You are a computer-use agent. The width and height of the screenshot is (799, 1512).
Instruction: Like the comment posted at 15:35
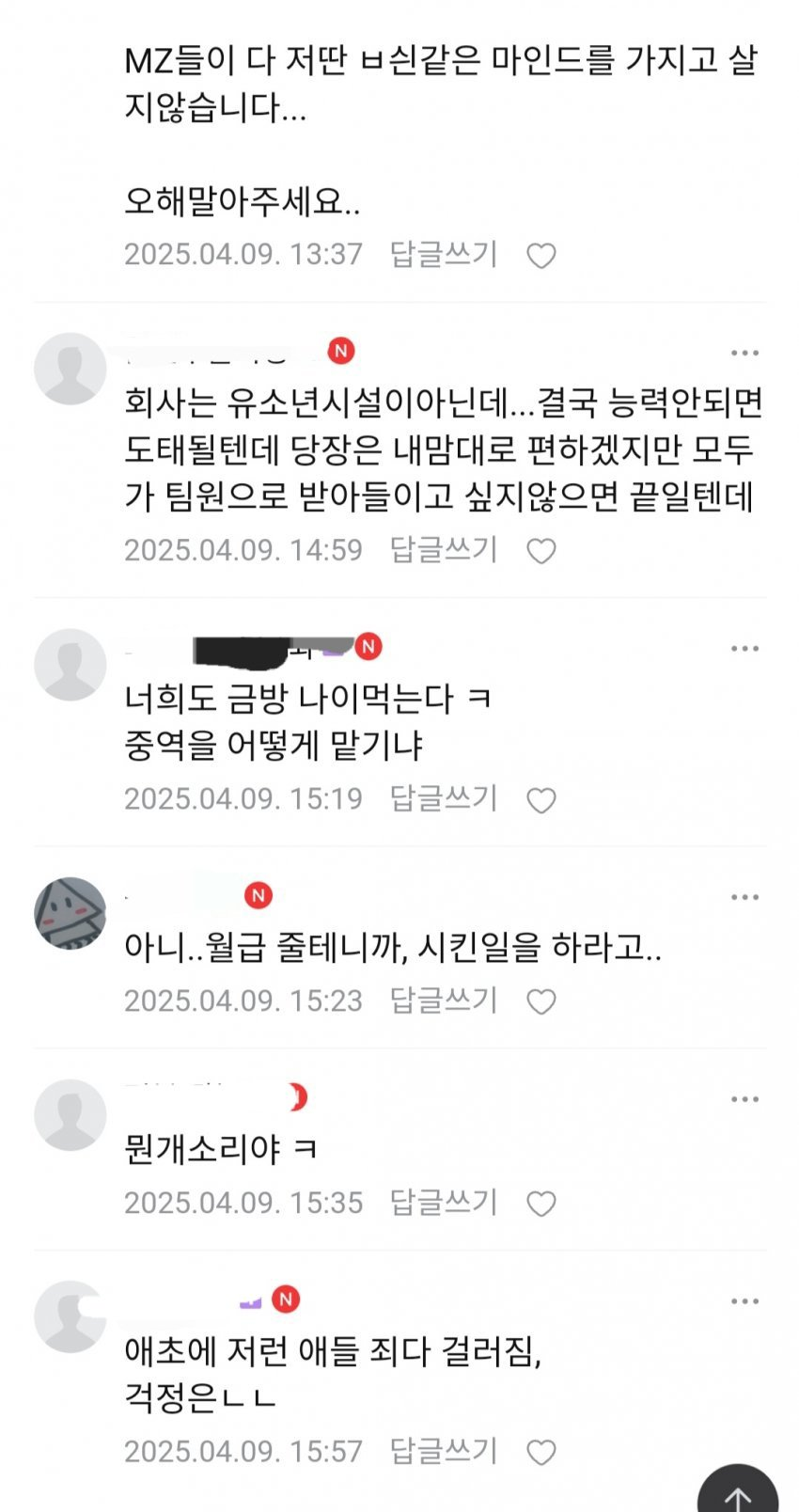540,1205
